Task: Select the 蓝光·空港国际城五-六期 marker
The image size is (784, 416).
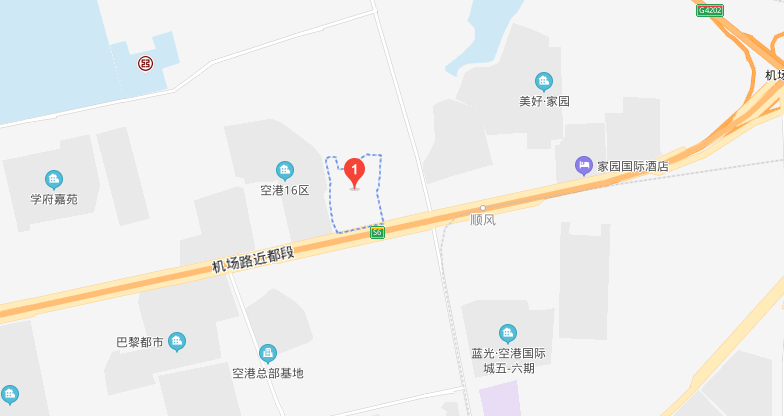Action: tap(508, 333)
